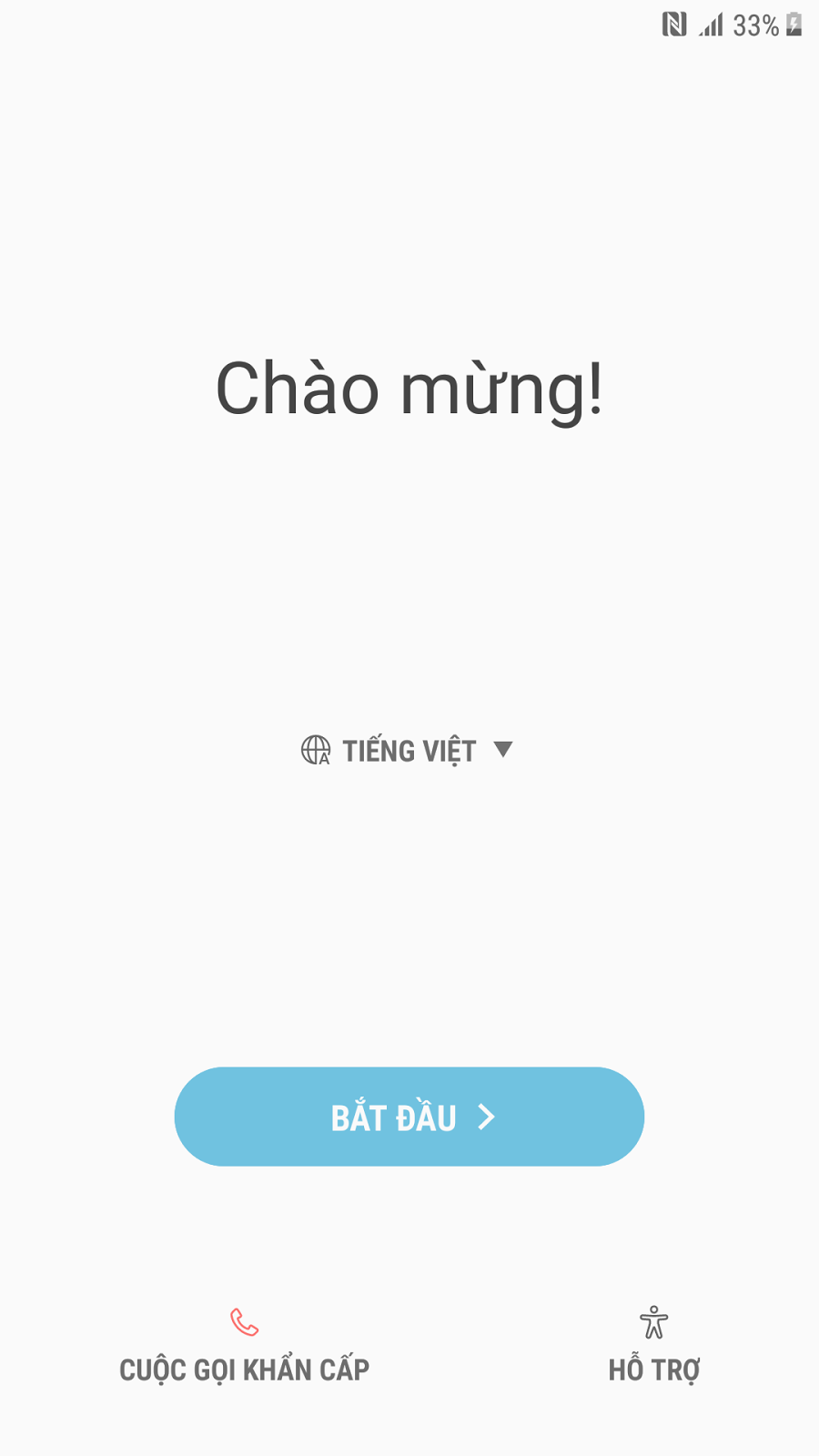
Task: Tap the BẮT ĐẦU start button
Action: pyautogui.click(x=409, y=1117)
